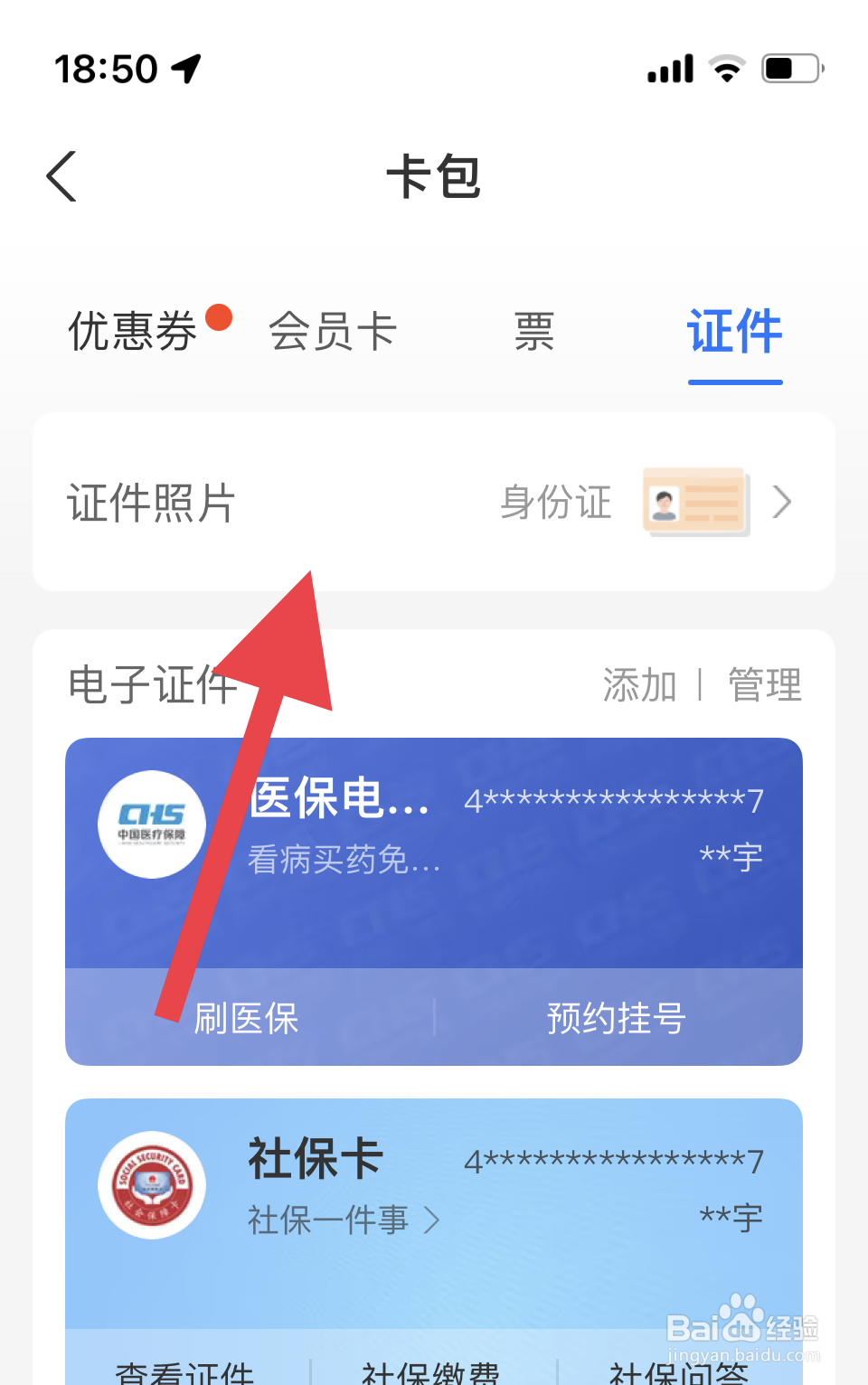Switch to the 优惠券 tab
This screenshot has width=868, height=1385.
tap(132, 332)
